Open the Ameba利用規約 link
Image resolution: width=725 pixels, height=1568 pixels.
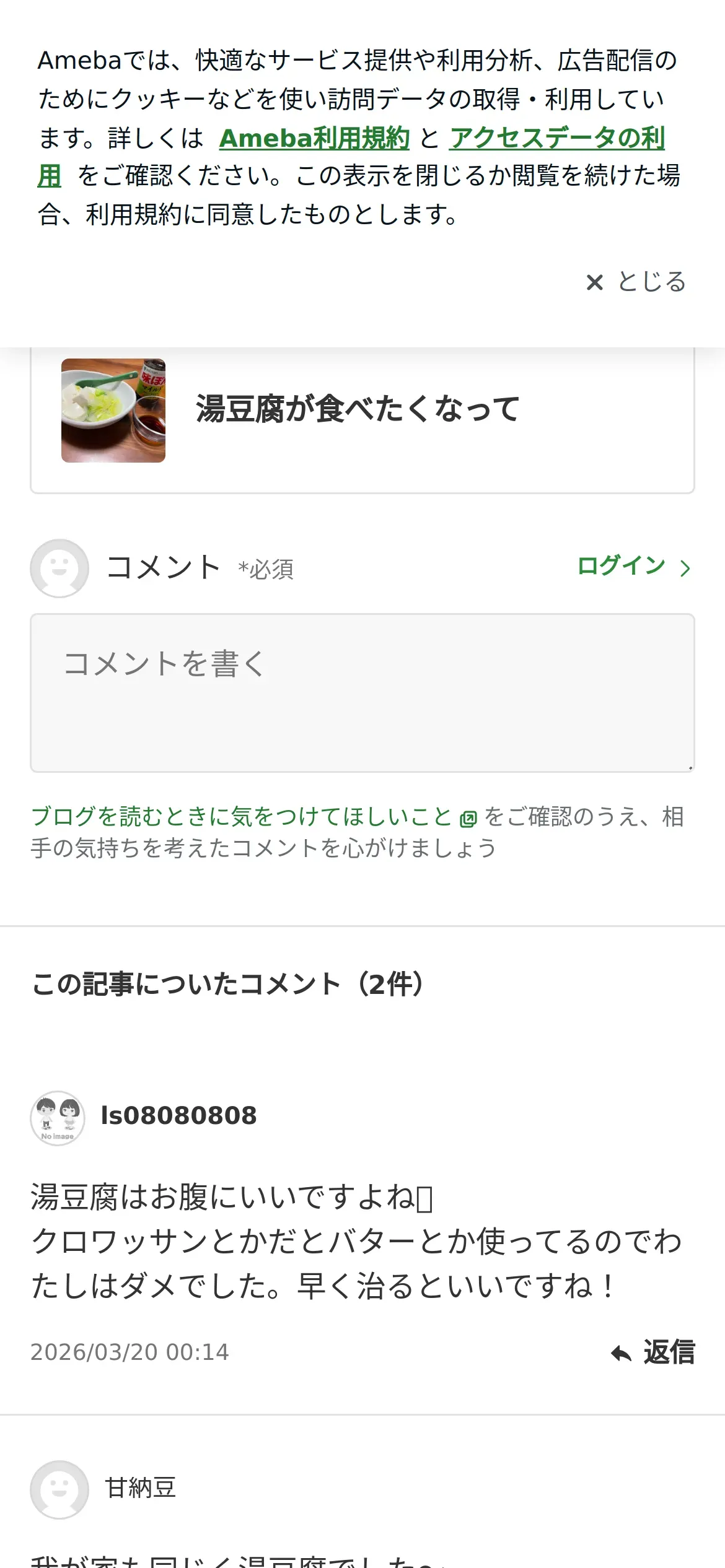click(314, 138)
